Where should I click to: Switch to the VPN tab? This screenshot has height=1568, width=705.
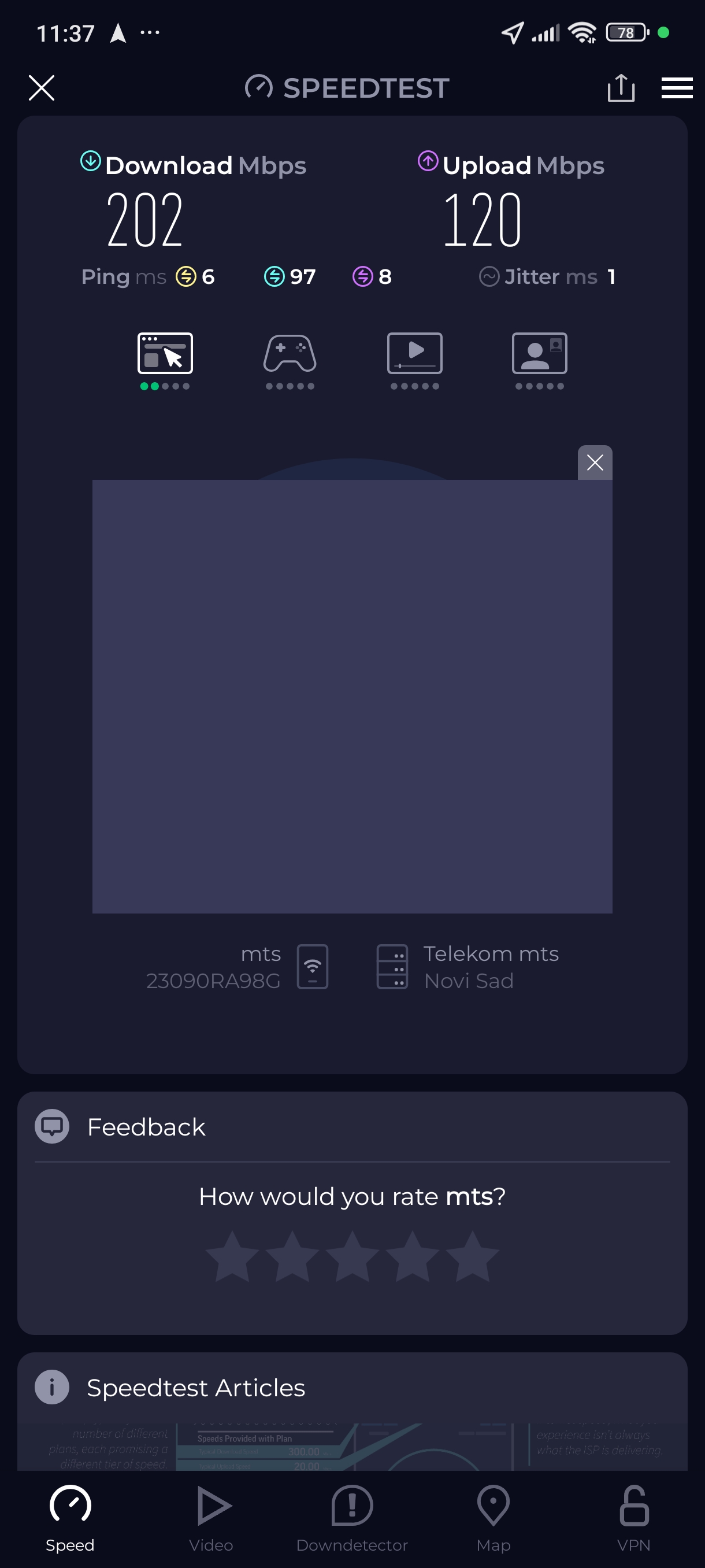pyautogui.click(x=633, y=1515)
